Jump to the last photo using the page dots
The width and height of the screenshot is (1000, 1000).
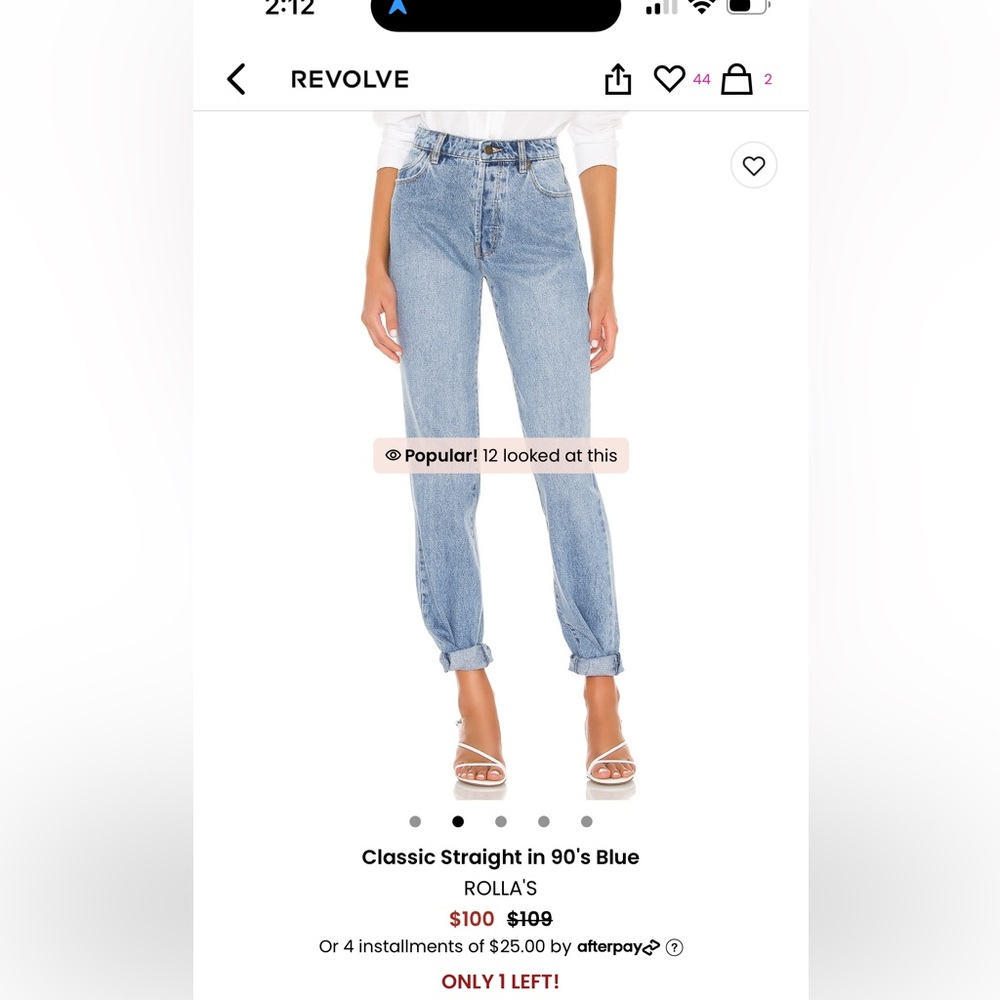coord(587,822)
